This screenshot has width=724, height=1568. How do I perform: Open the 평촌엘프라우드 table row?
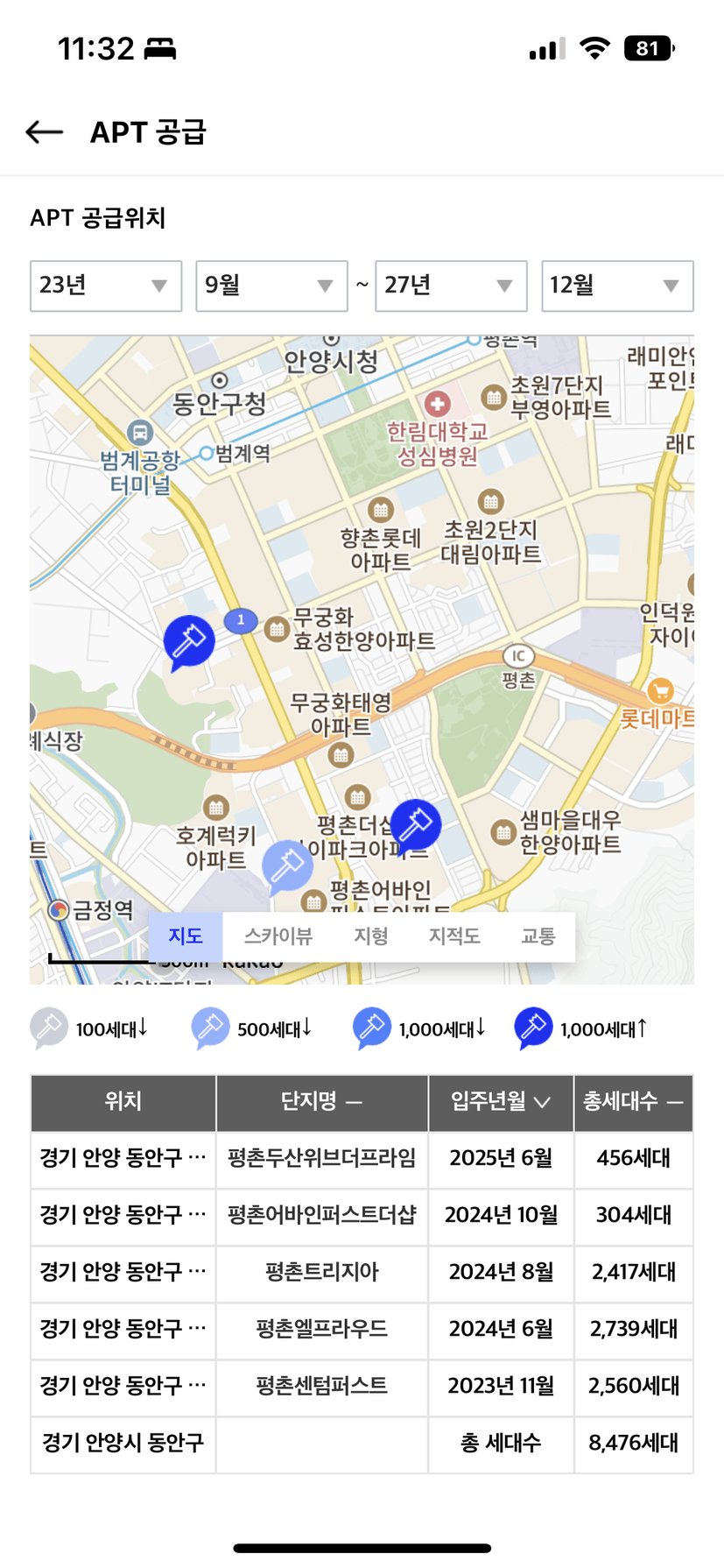(362, 1329)
